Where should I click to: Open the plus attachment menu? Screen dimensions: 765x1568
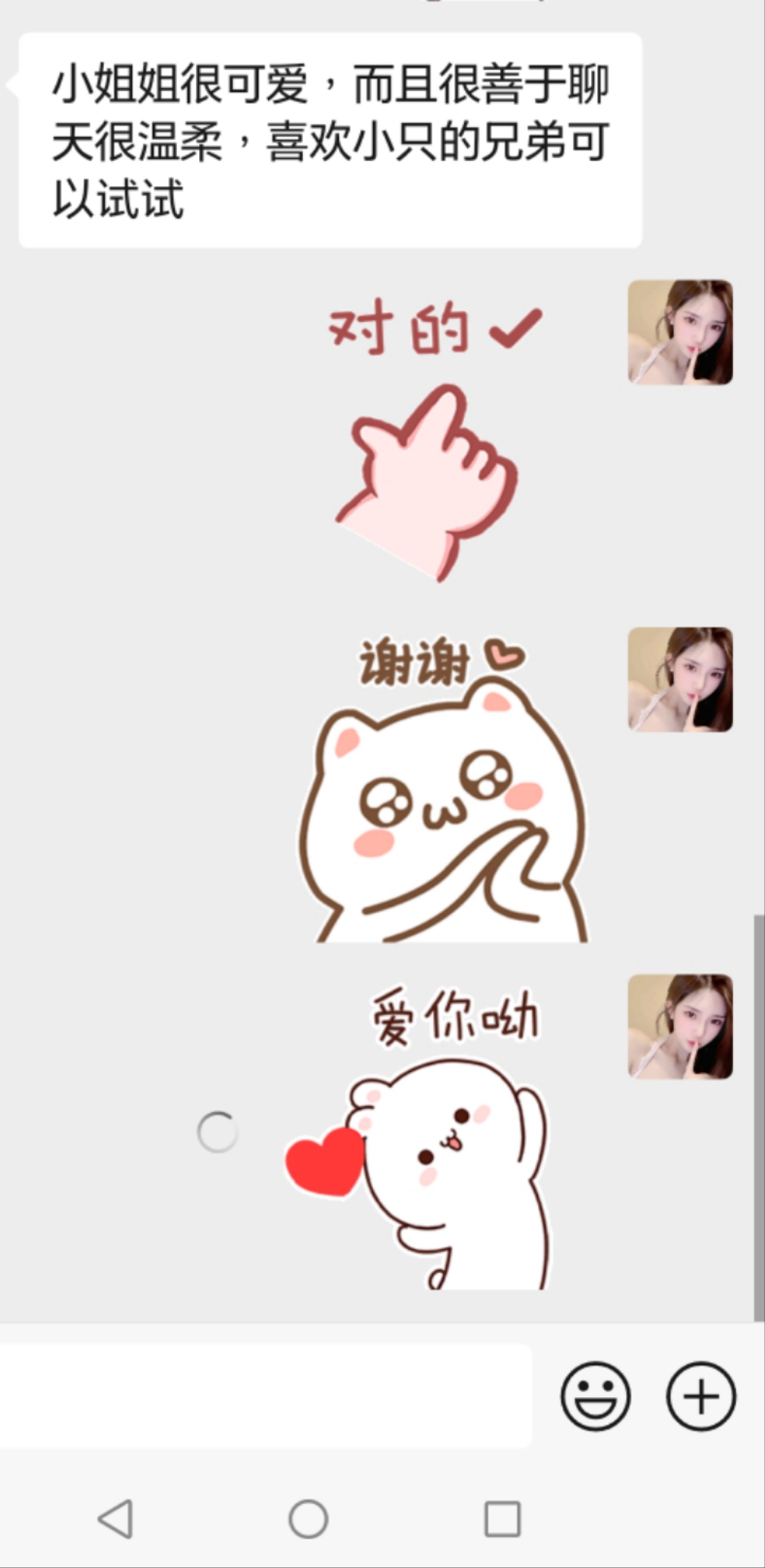(x=701, y=1396)
